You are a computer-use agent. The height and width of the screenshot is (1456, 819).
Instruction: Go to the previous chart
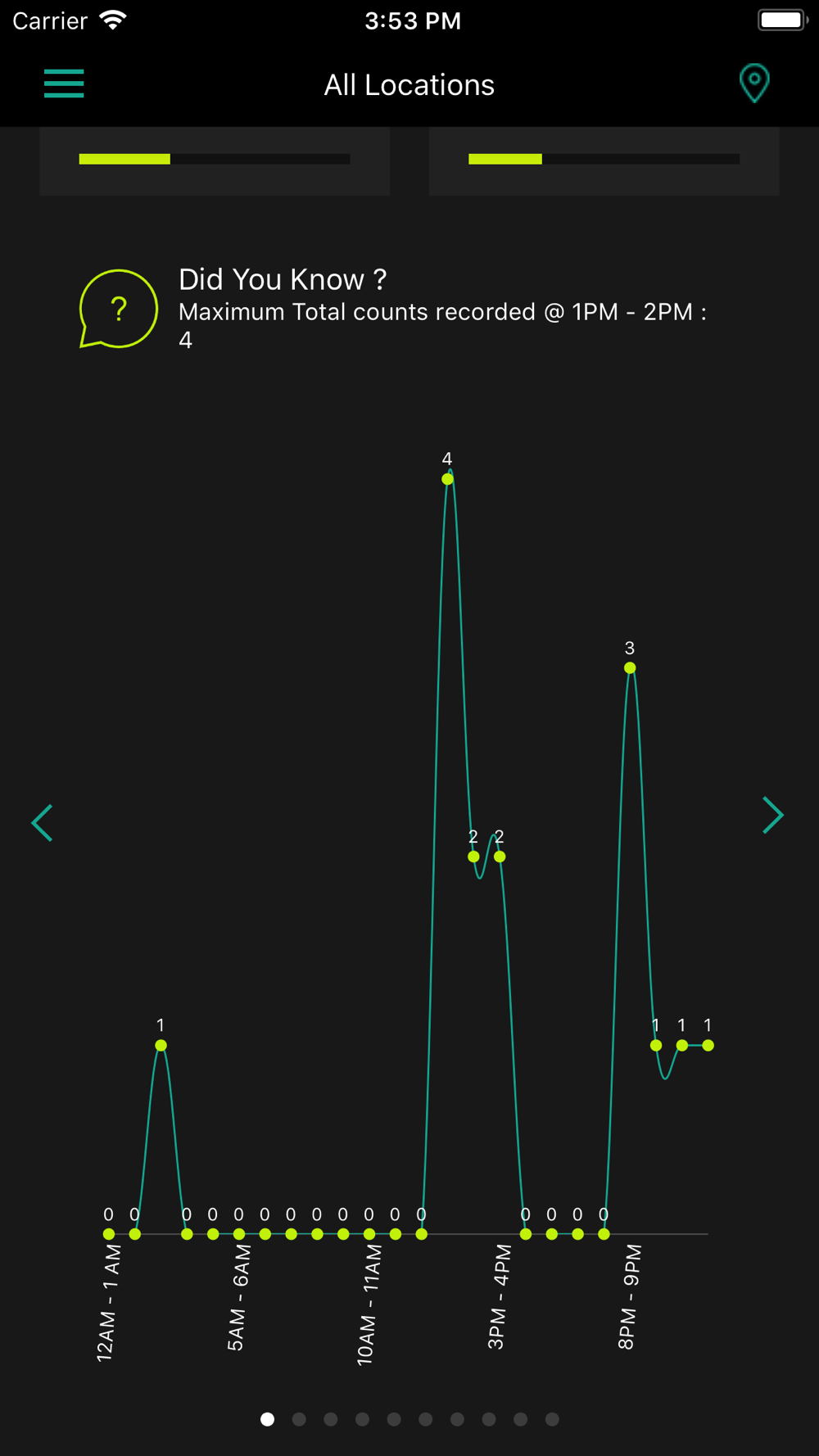click(42, 822)
